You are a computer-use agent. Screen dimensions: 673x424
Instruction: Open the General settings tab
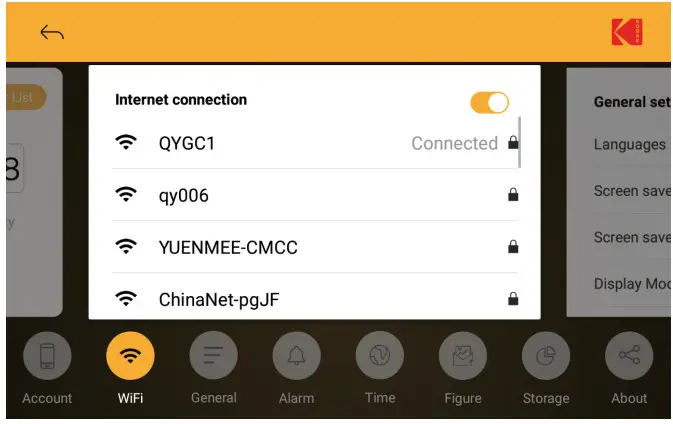click(x=213, y=368)
